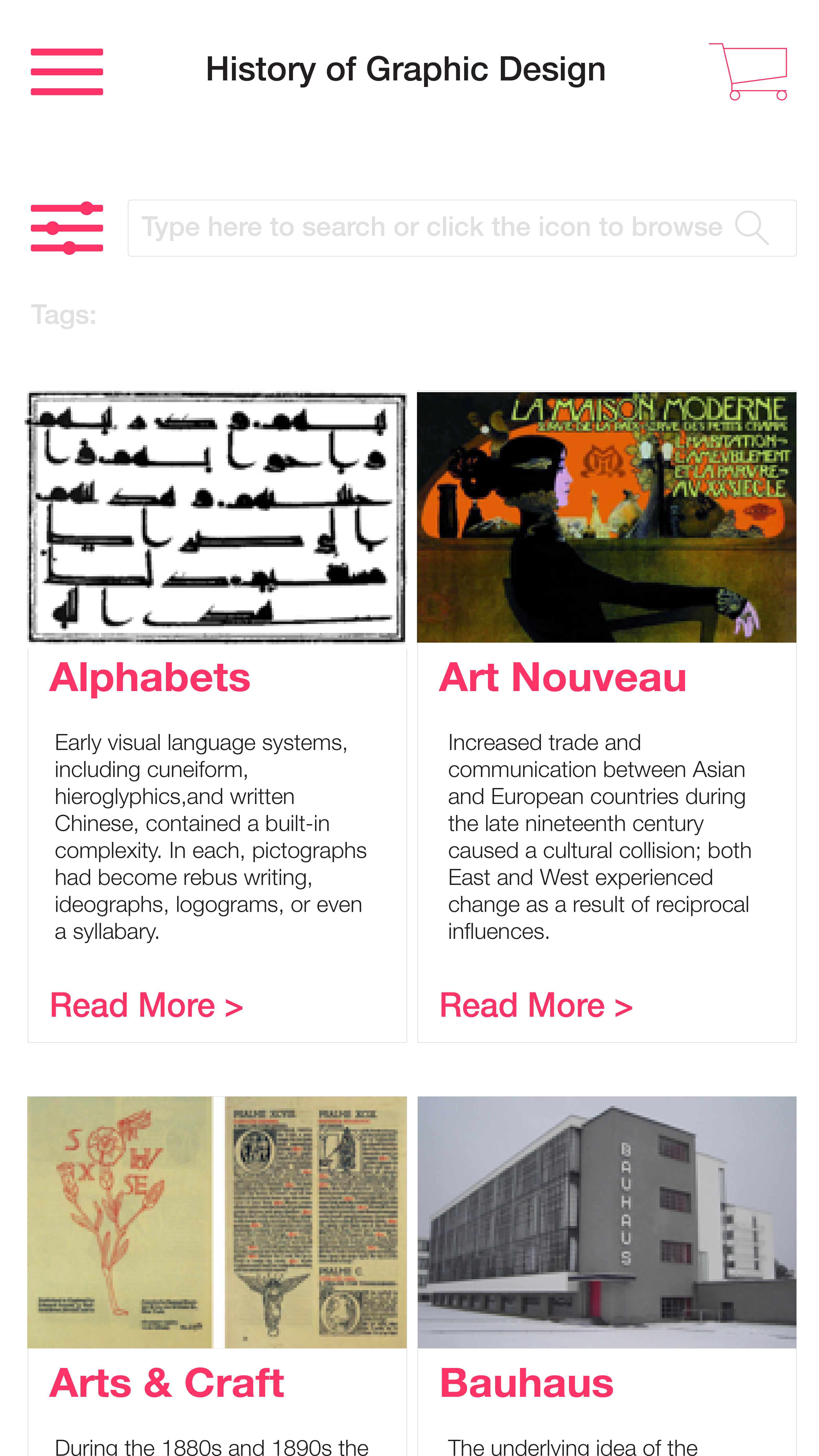Open the Art Nouveau poster thumbnail
819x1456 pixels.
click(x=606, y=517)
